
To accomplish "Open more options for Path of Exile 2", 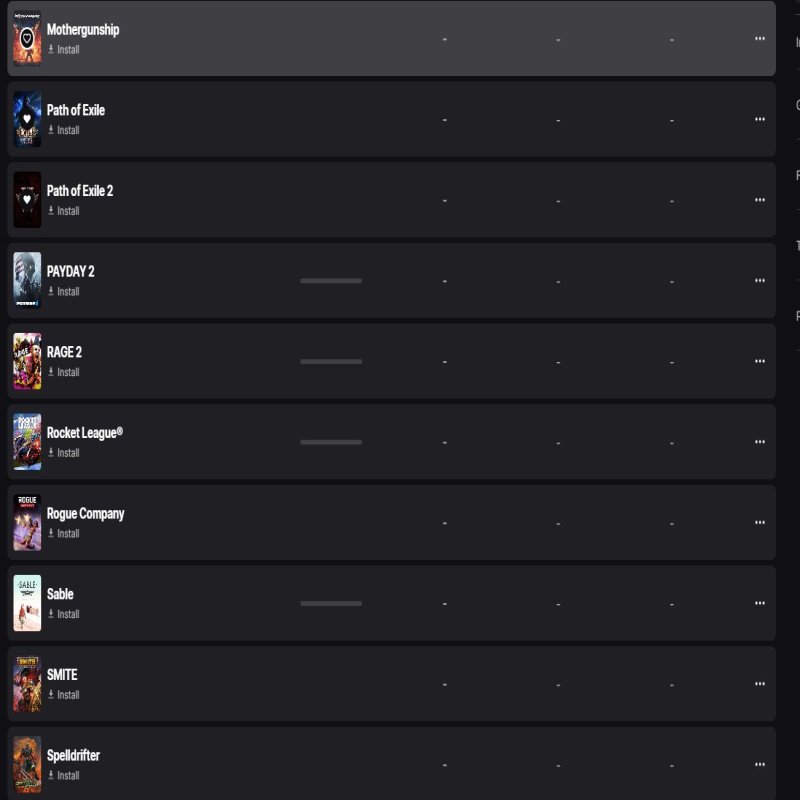I will click(760, 200).
